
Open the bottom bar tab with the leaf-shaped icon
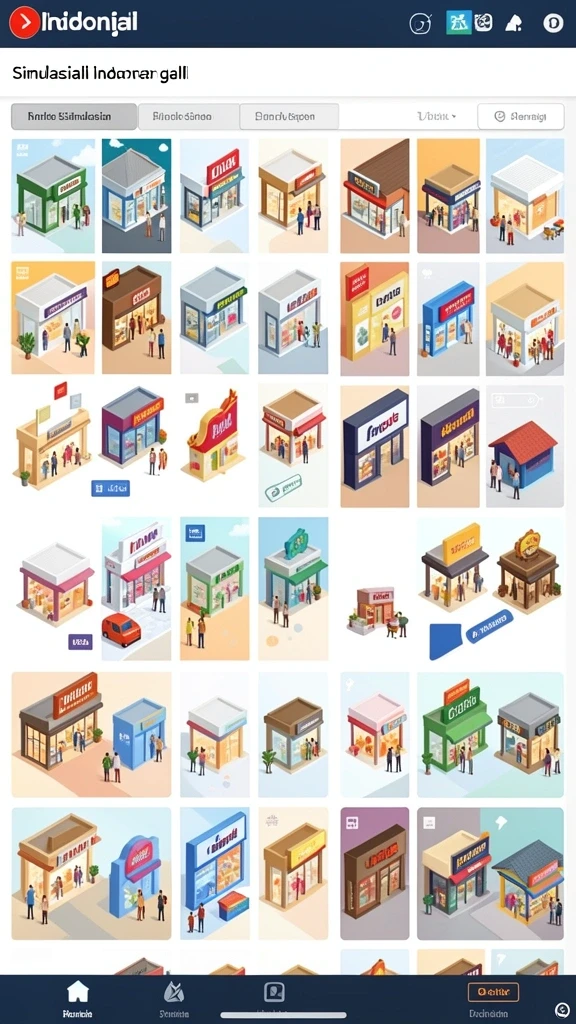[x=174, y=1000]
